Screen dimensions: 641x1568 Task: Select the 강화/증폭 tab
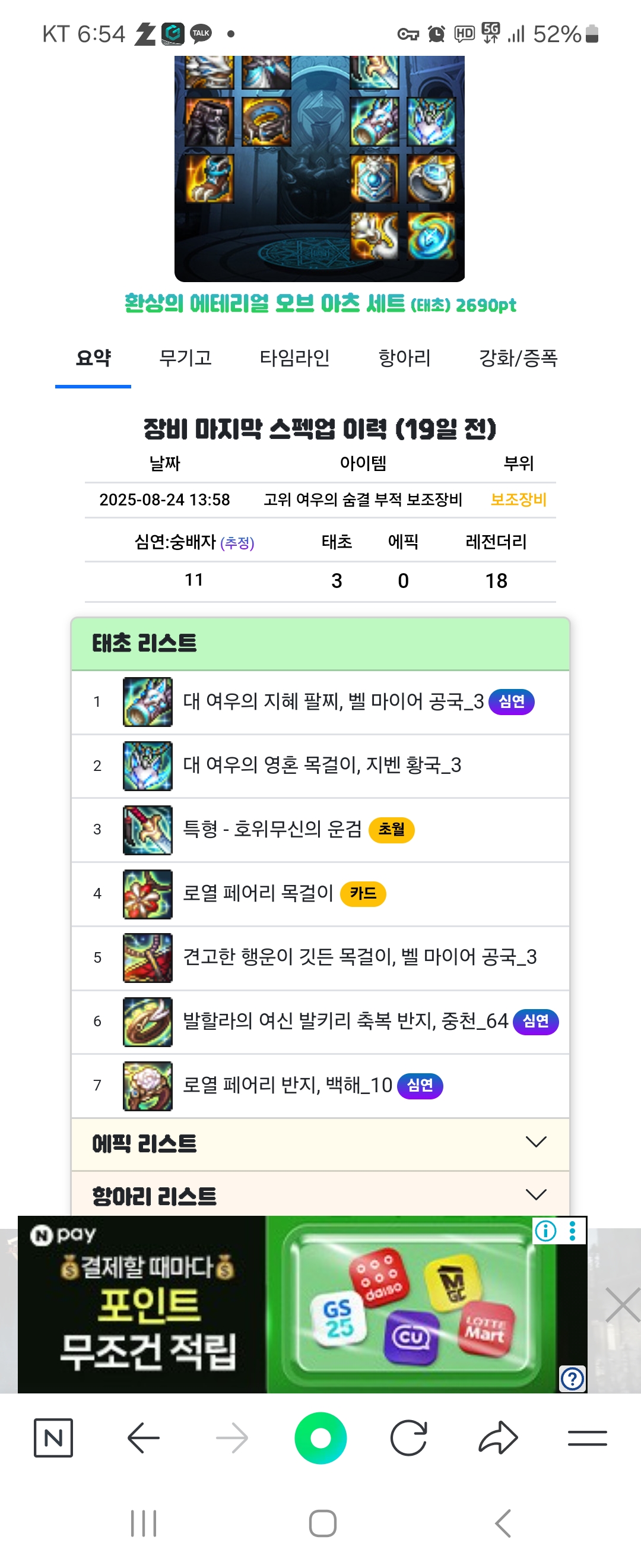click(518, 358)
